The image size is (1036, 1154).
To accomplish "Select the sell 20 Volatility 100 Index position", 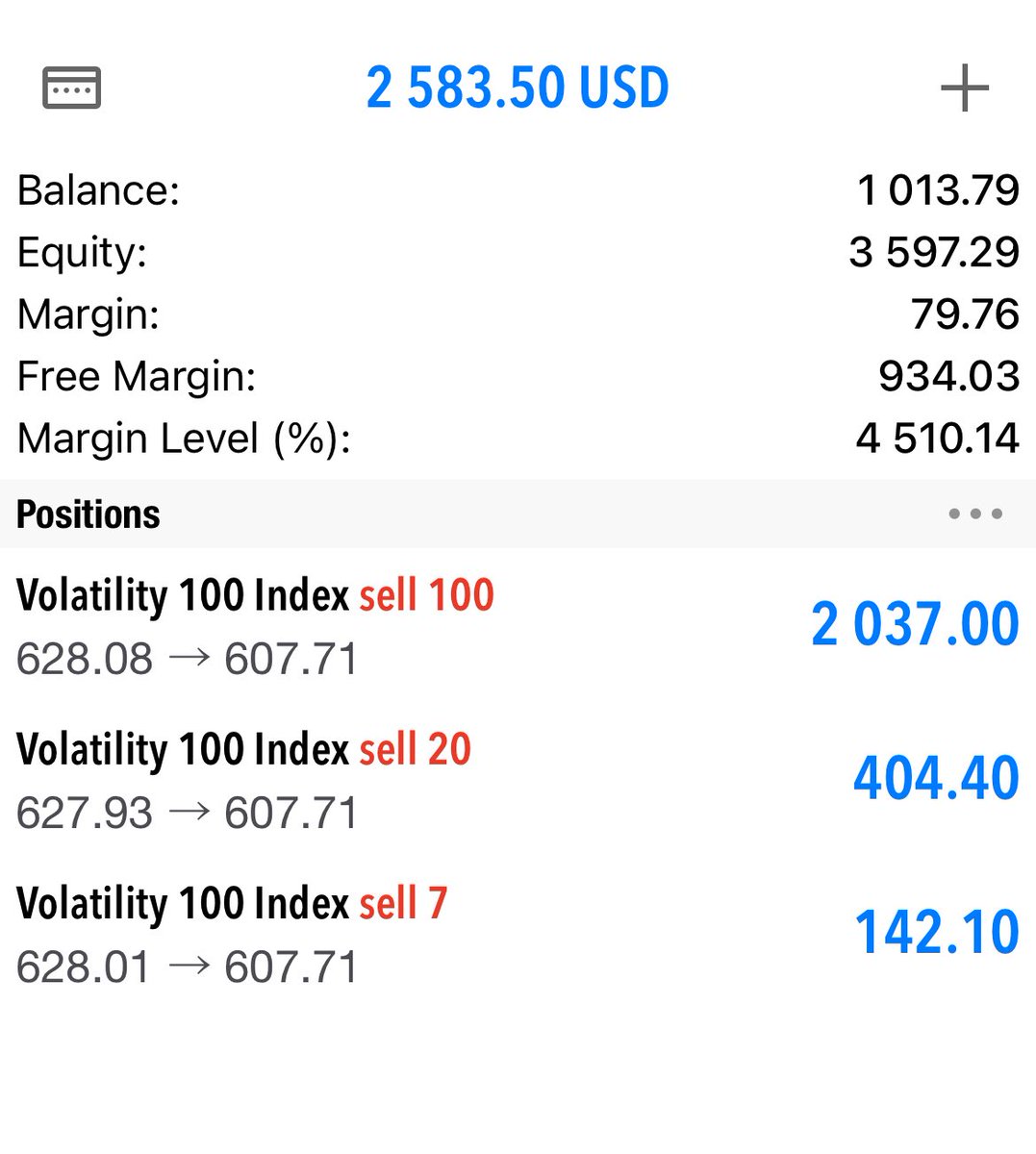I will pos(518,780).
